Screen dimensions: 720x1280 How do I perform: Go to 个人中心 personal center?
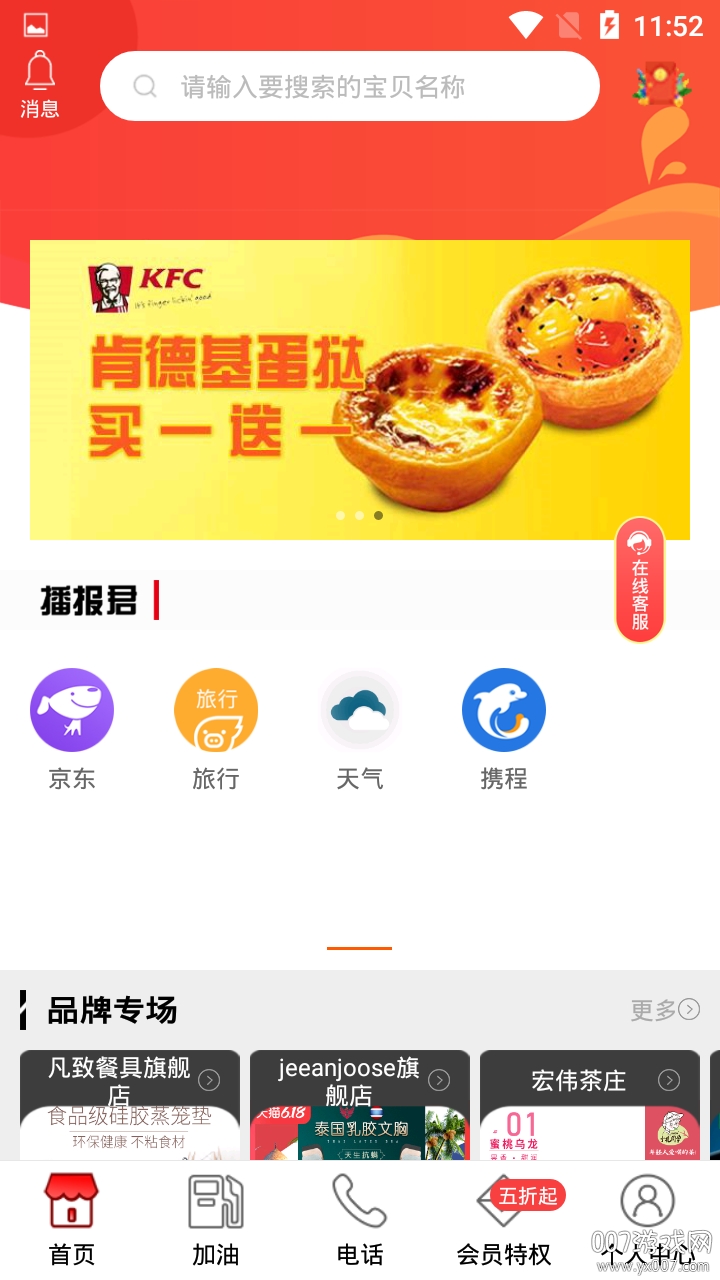647,1215
